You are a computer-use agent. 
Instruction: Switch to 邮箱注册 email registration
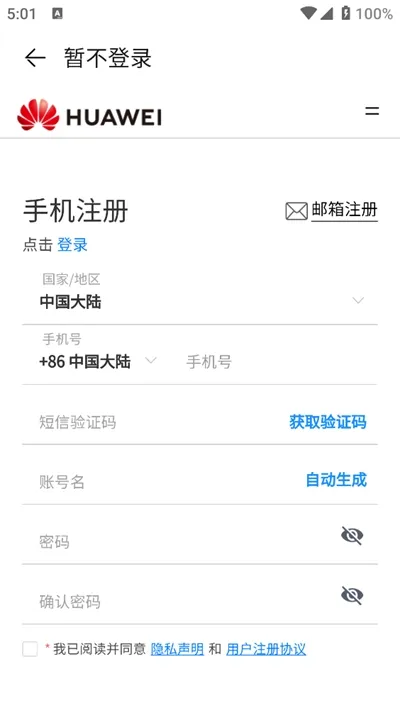coord(332,211)
